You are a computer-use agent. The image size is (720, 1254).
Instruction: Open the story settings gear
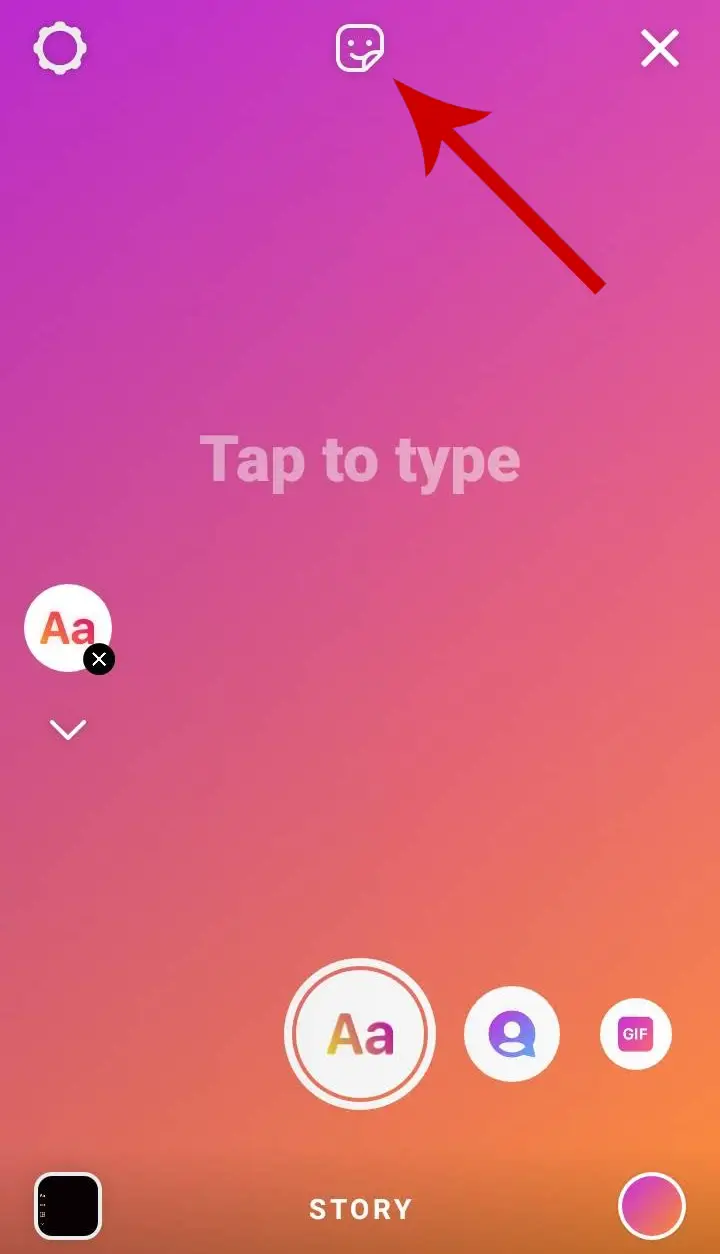tap(60, 48)
